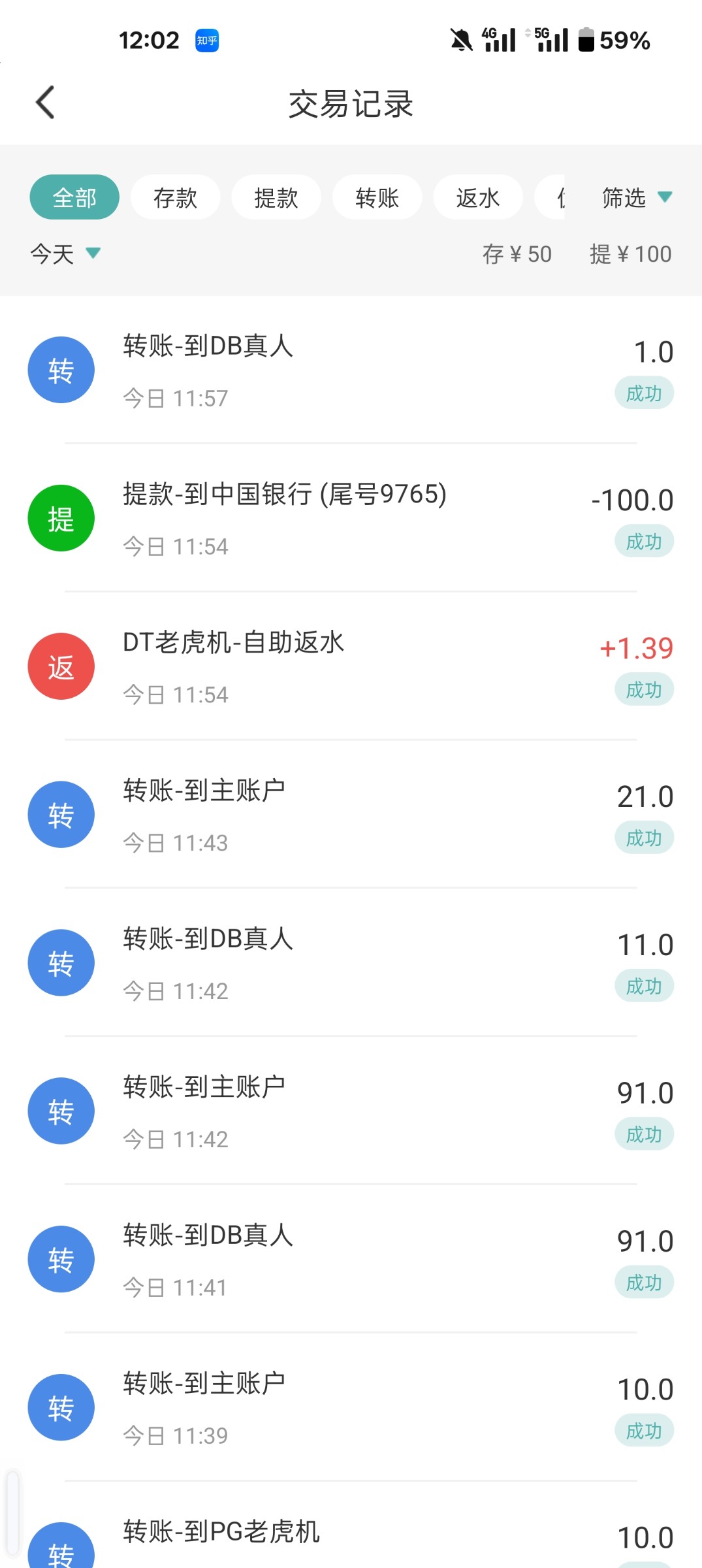
Task: Tap the blue 转 transfer icon beside 转账-到DB真人
Action: coord(61,369)
